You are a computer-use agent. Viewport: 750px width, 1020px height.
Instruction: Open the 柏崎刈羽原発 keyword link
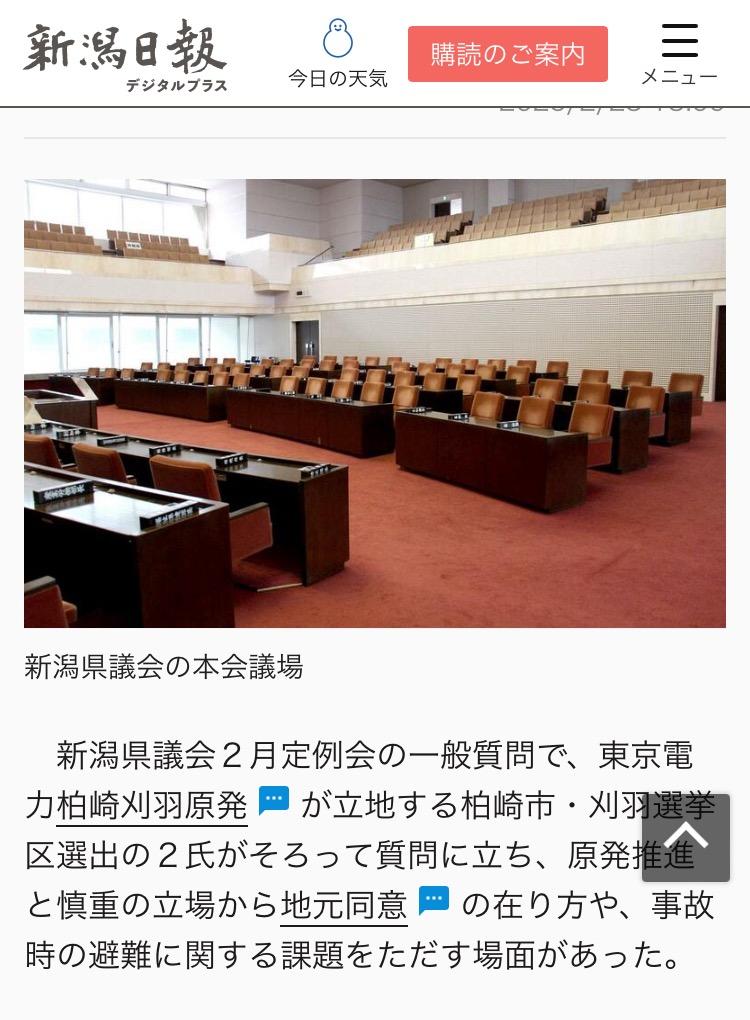tap(151, 806)
